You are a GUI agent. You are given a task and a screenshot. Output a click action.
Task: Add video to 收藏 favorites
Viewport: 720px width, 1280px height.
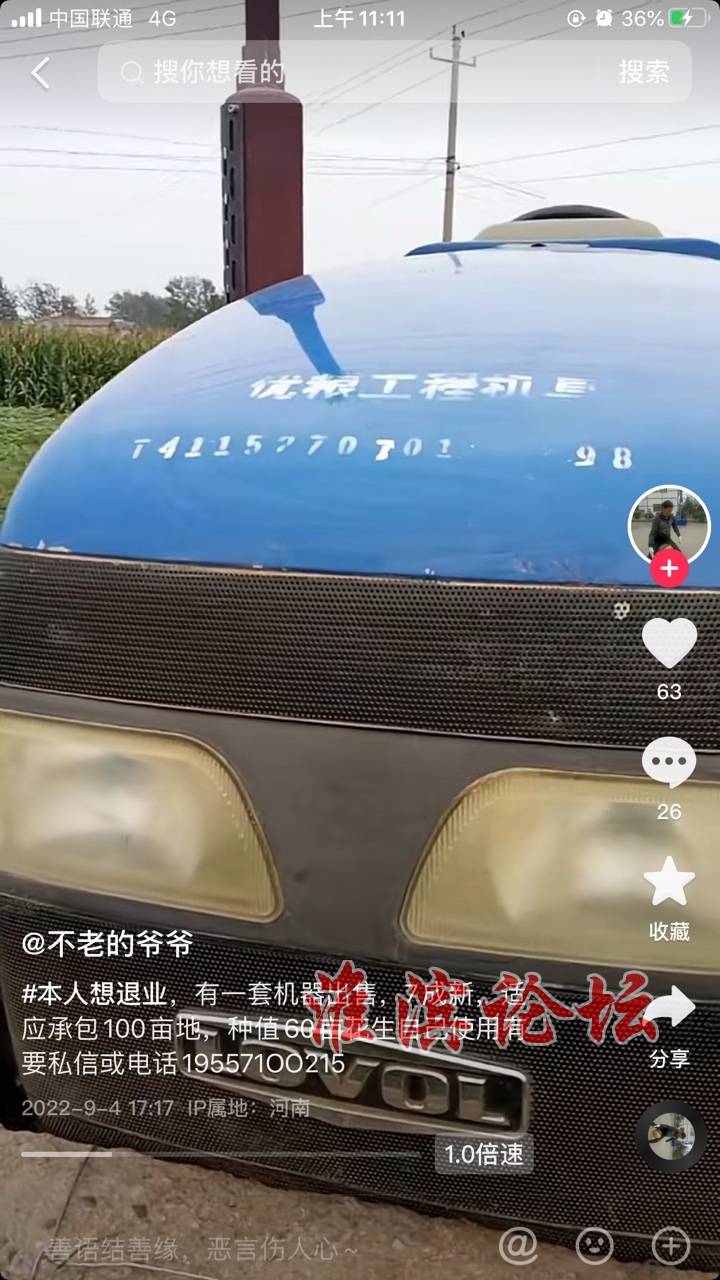coord(669,882)
